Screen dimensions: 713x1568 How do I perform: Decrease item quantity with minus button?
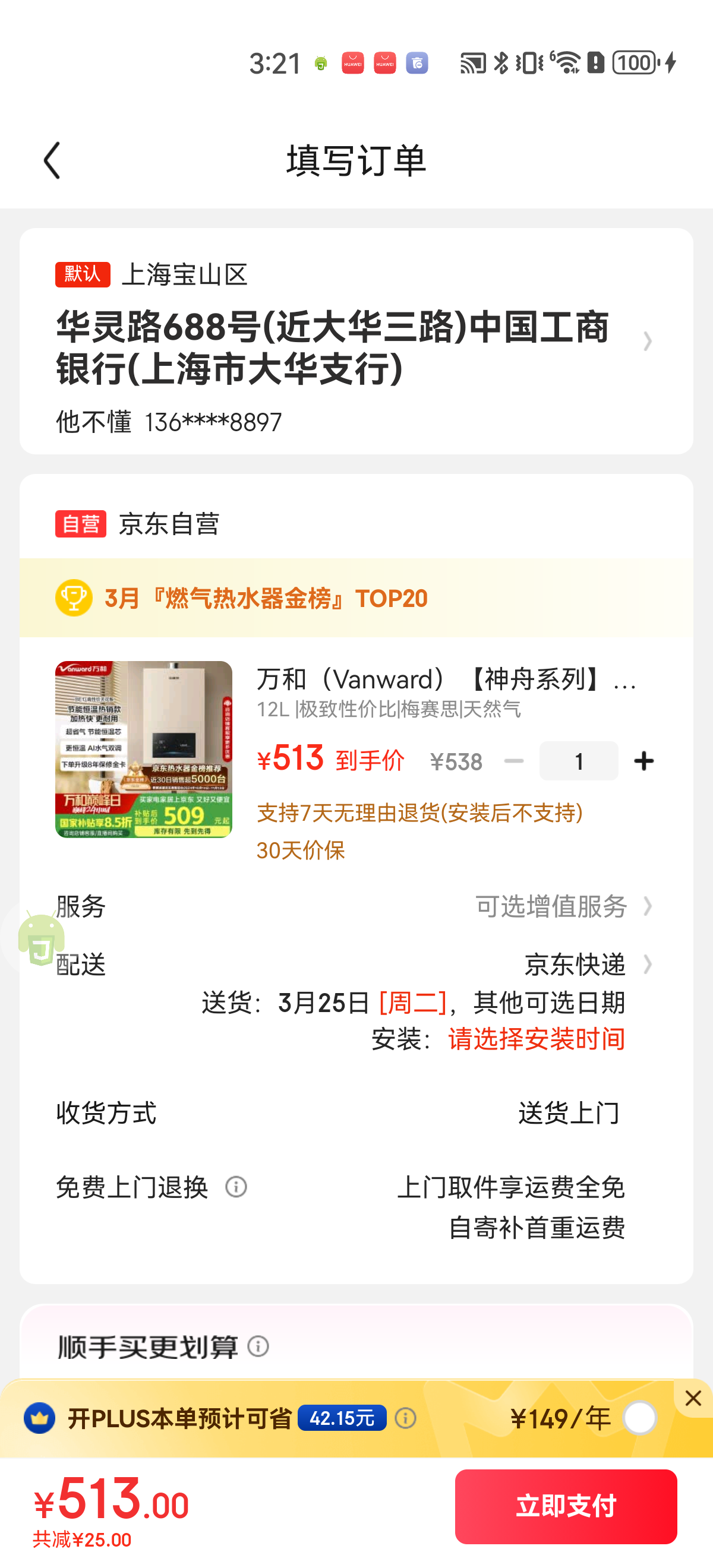[515, 760]
